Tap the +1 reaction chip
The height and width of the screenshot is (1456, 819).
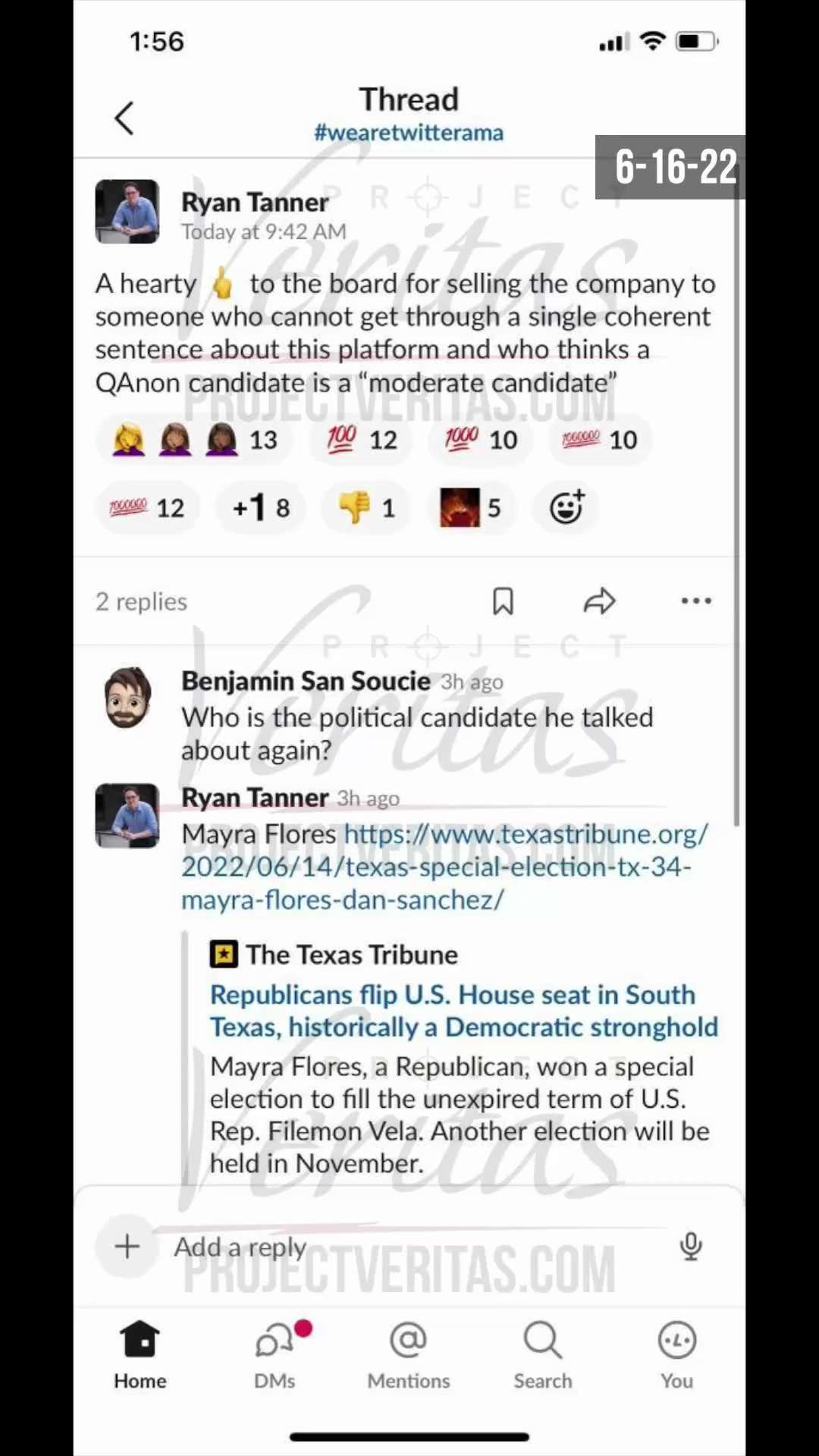tap(262, 507)
